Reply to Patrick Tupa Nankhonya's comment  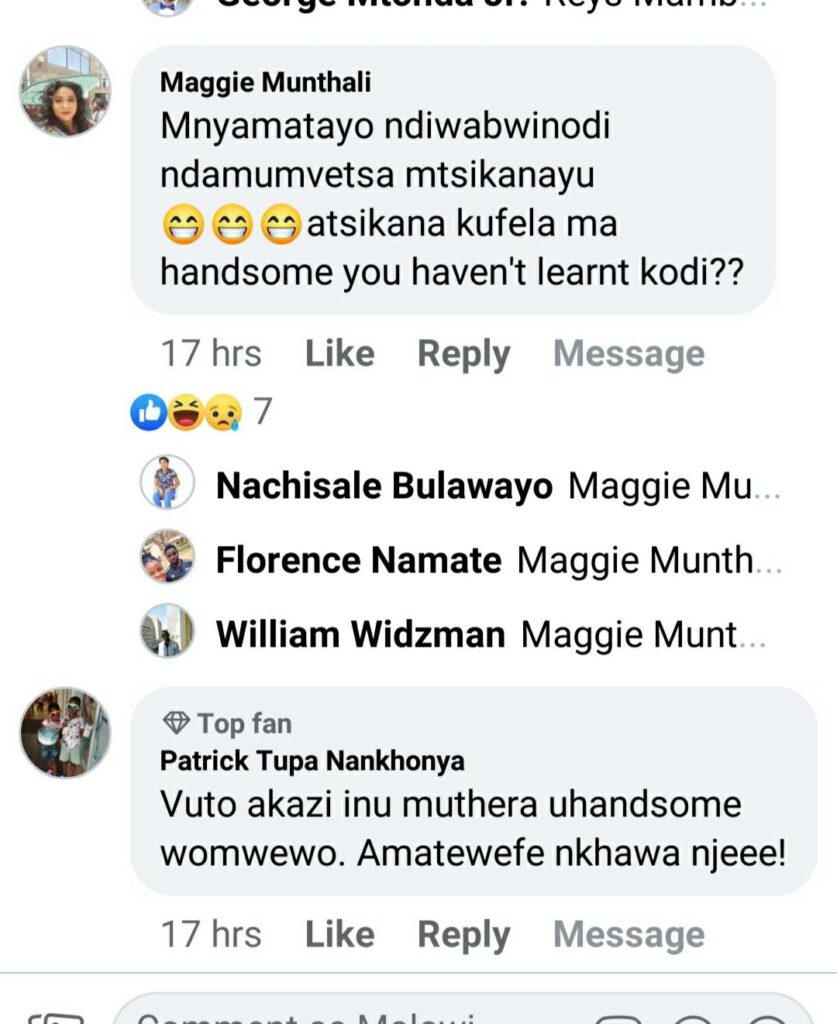[463, 935]
